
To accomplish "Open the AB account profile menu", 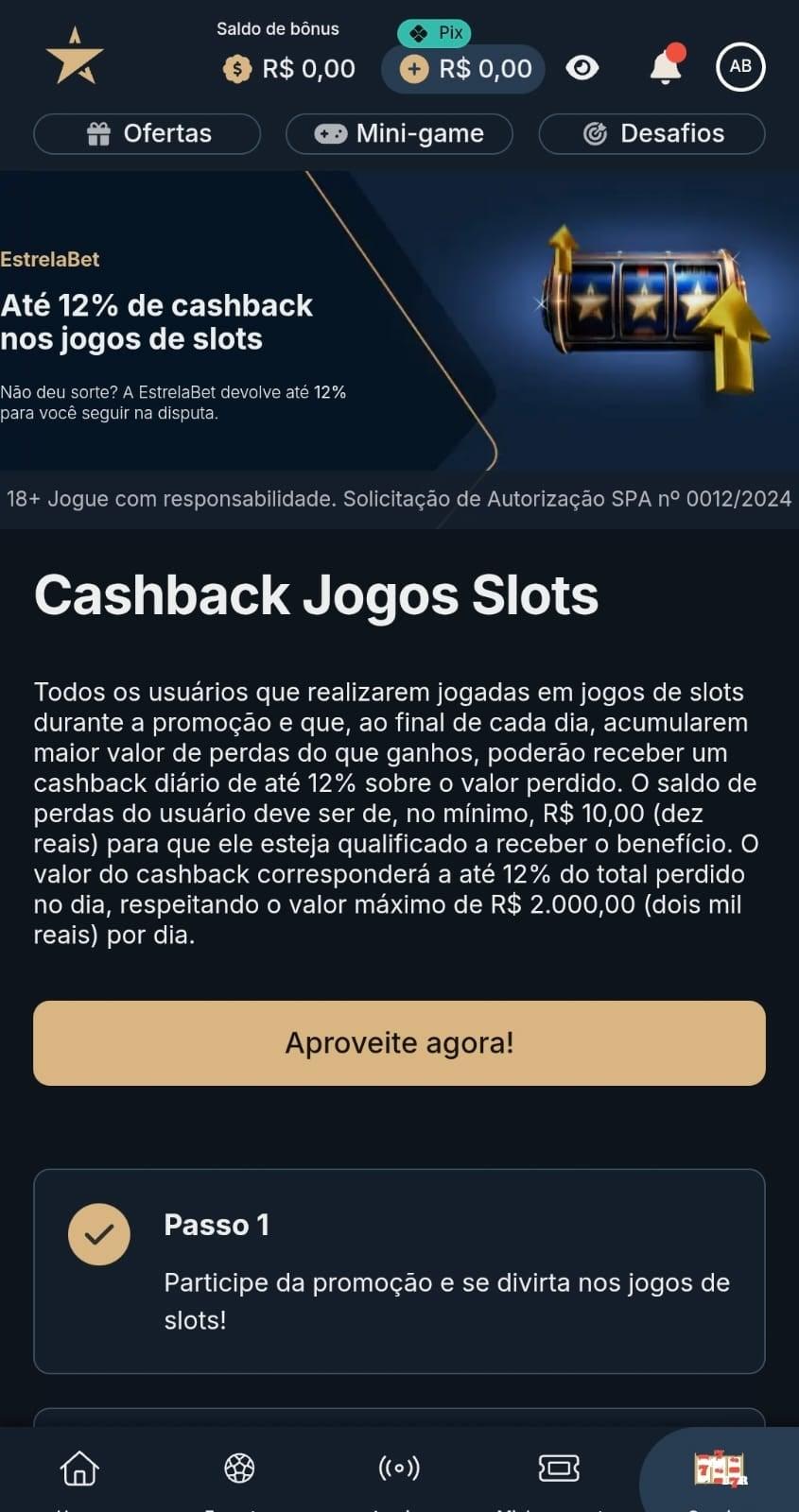I will (x=740, y=67).
